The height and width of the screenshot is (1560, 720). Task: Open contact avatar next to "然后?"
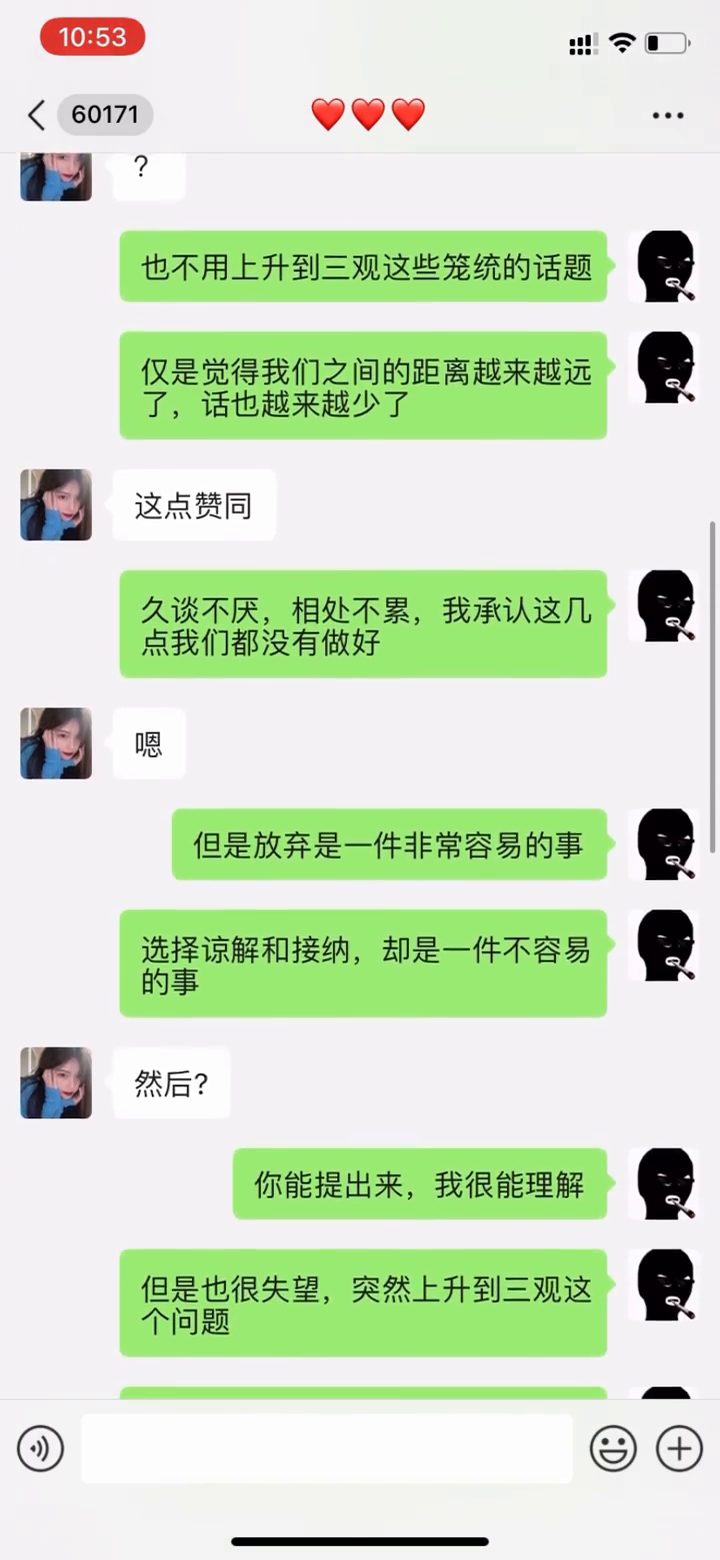coord(56,1083)
